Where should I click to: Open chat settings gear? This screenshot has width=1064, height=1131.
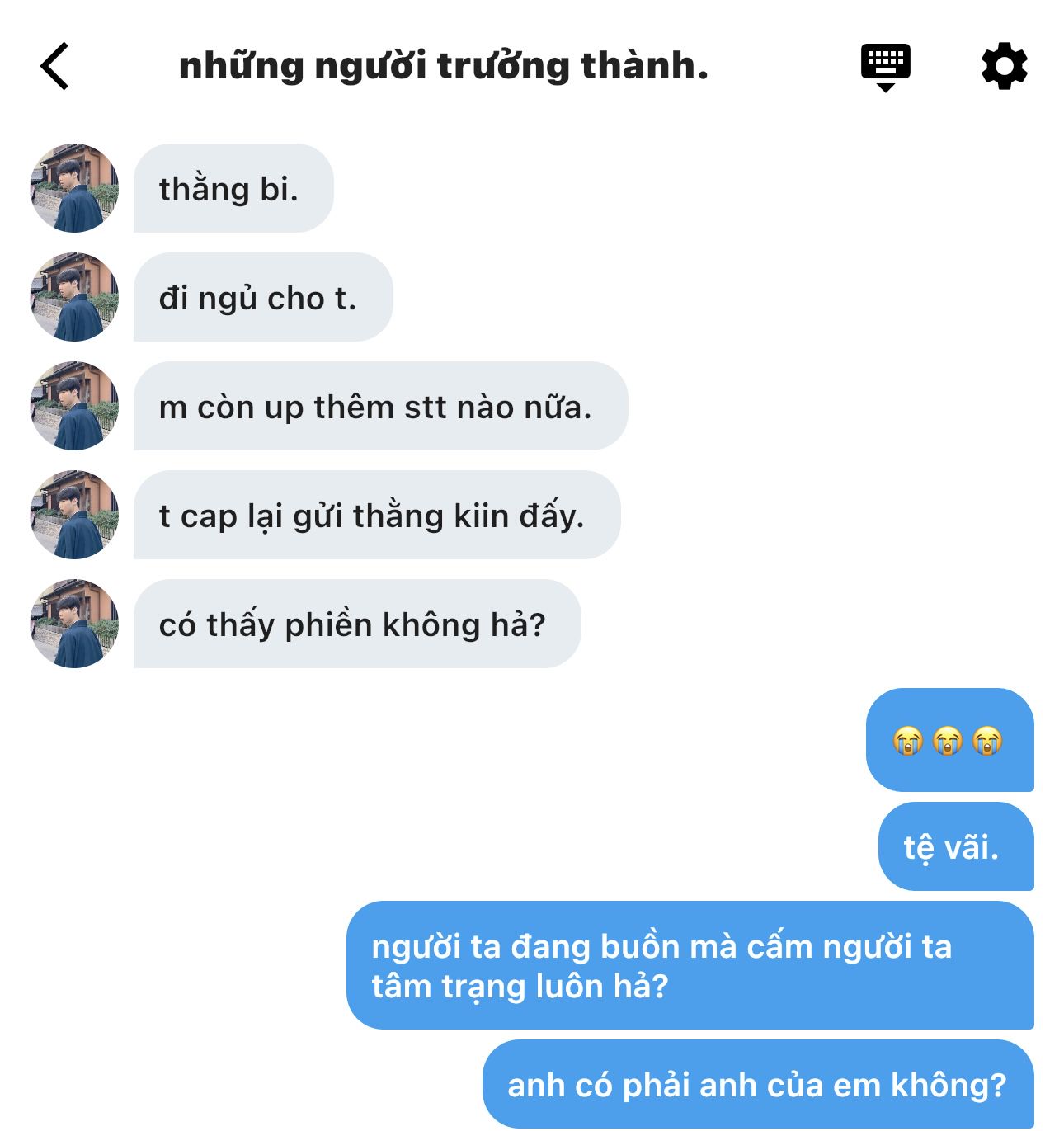click(1004, 66)
